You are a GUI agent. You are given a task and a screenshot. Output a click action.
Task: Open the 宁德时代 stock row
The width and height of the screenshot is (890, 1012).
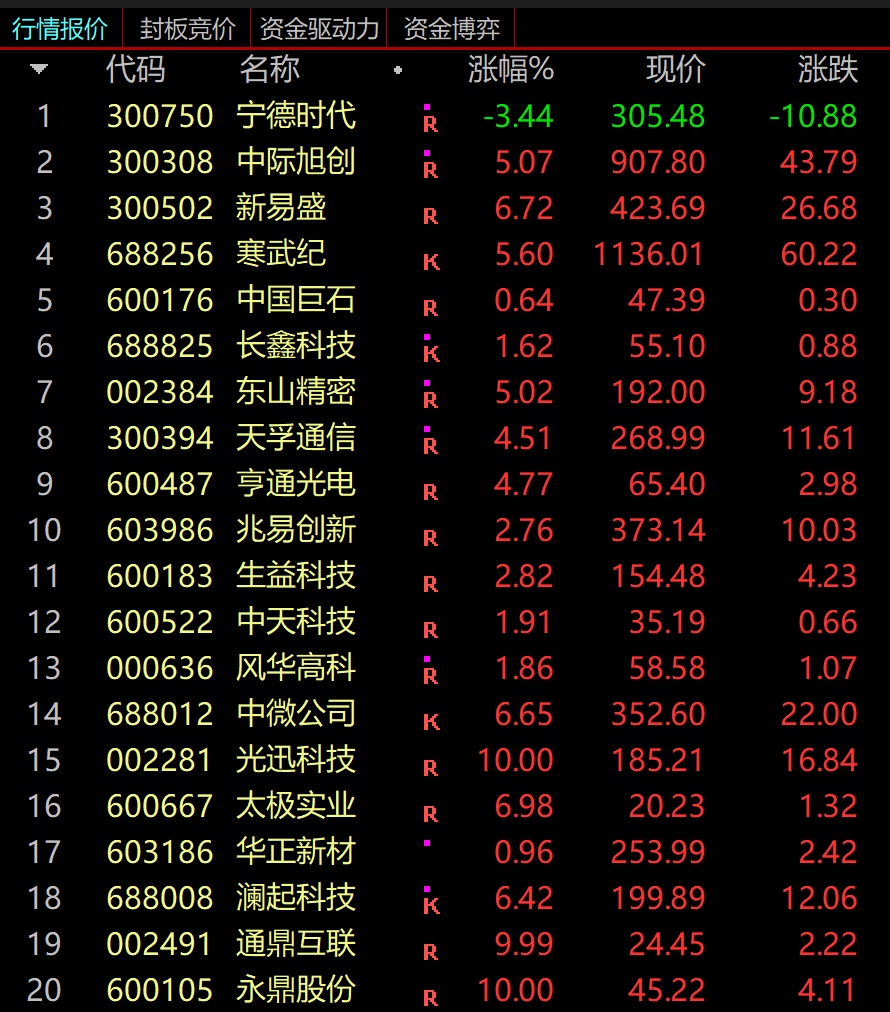click(x=445, y=116)
